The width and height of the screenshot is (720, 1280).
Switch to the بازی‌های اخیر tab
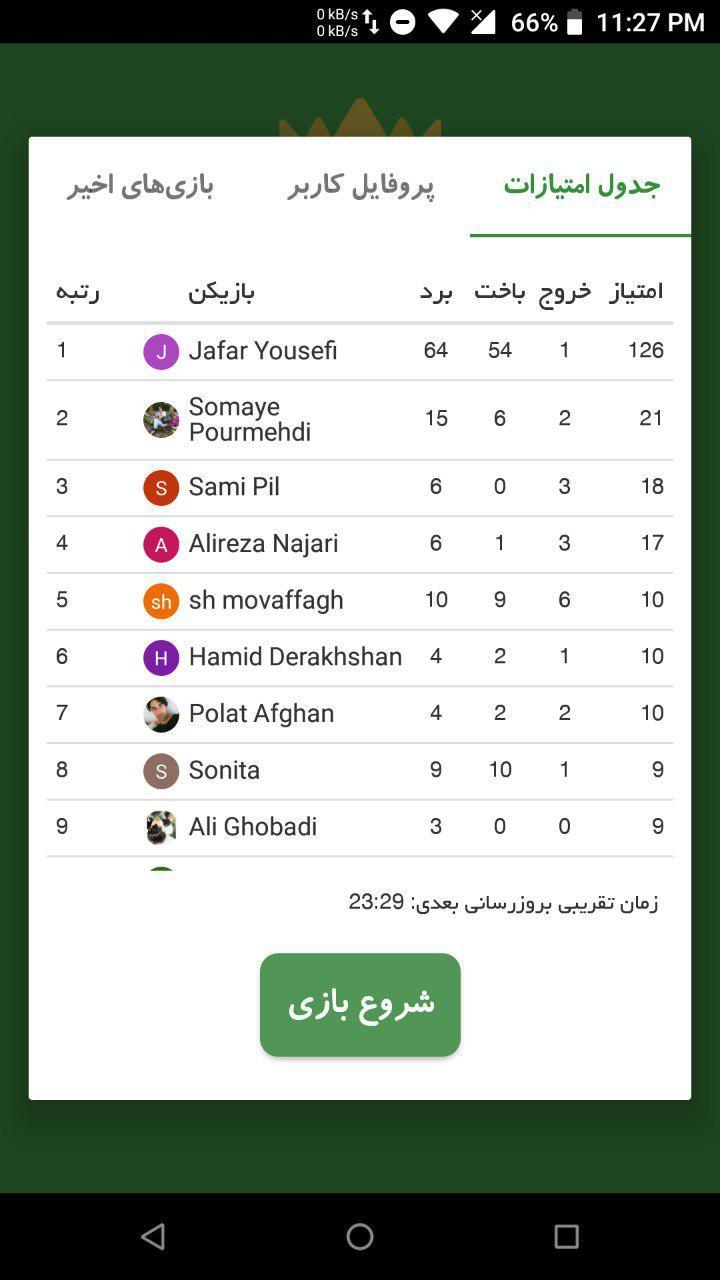(141, 186)
